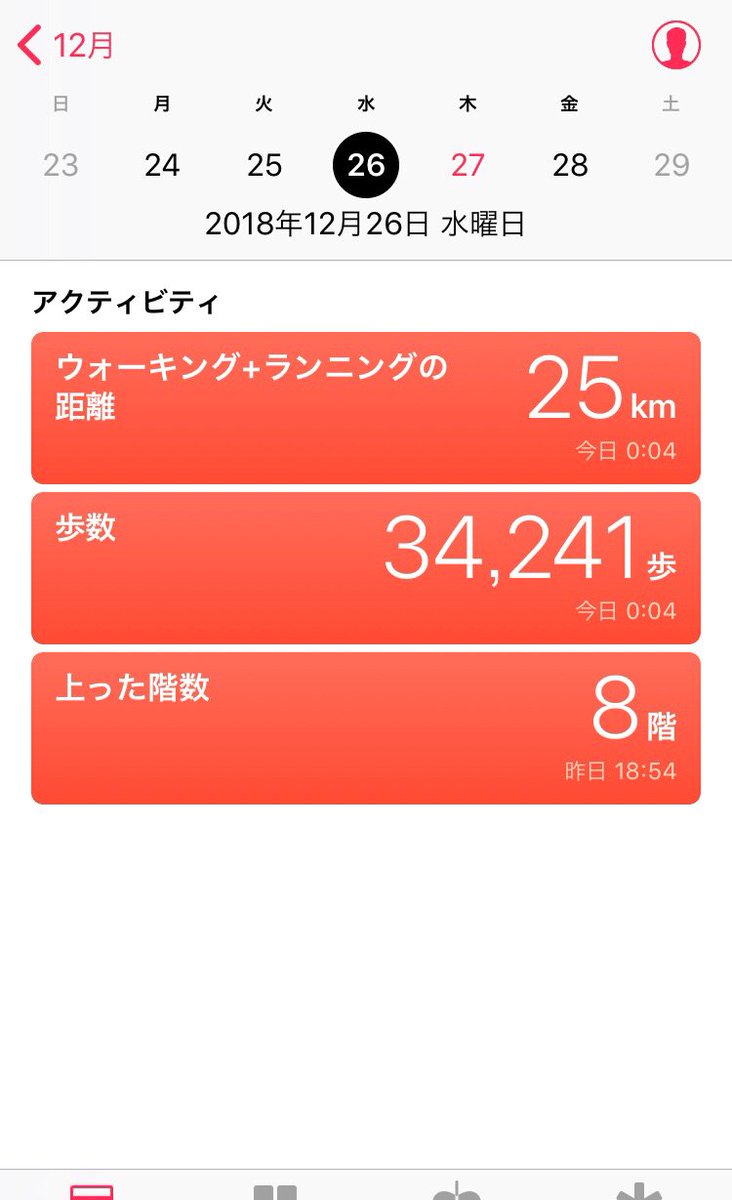
Task: Select date 29 in the week strip
Action: point(671,165)
